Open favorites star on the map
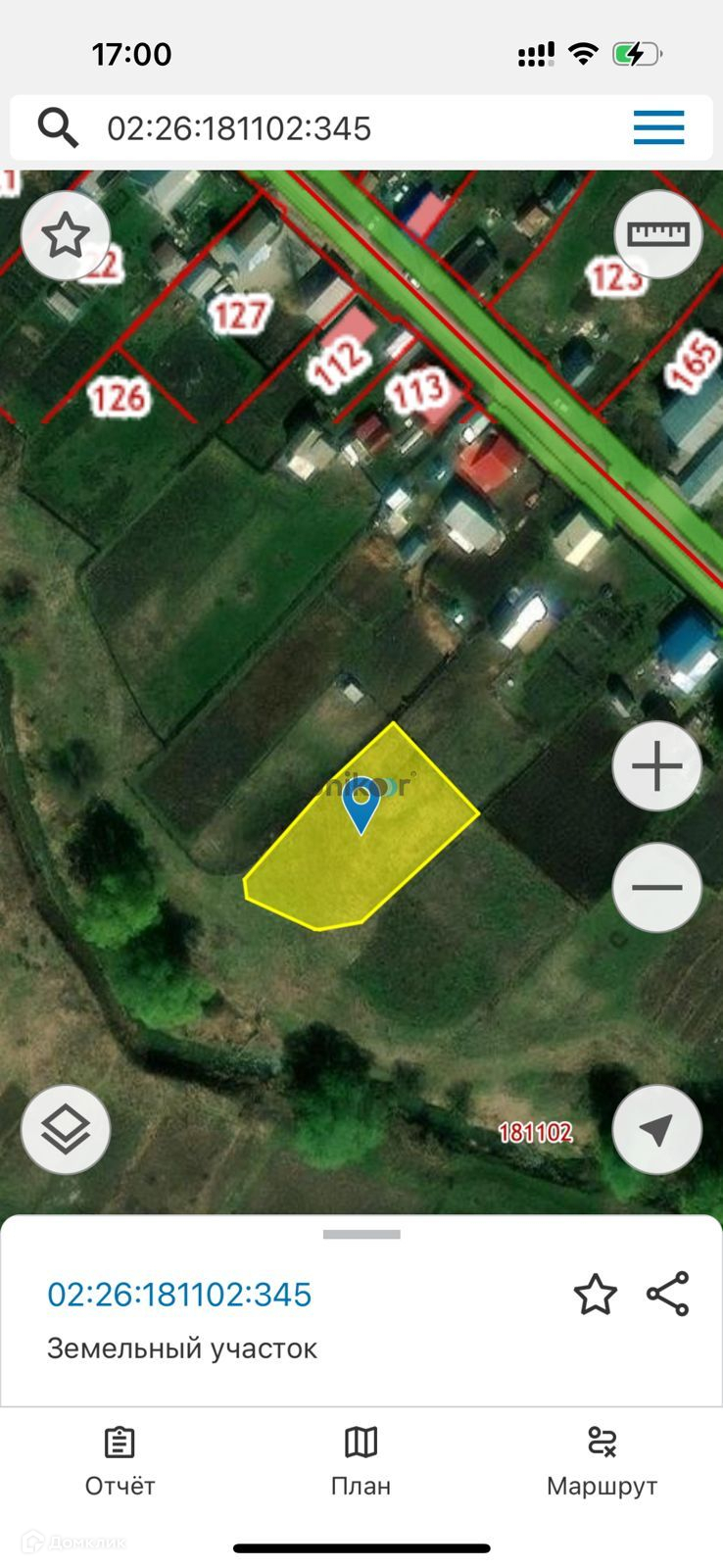The height and width of the screenshot is (1568, 723). click(x=66, y=236)
